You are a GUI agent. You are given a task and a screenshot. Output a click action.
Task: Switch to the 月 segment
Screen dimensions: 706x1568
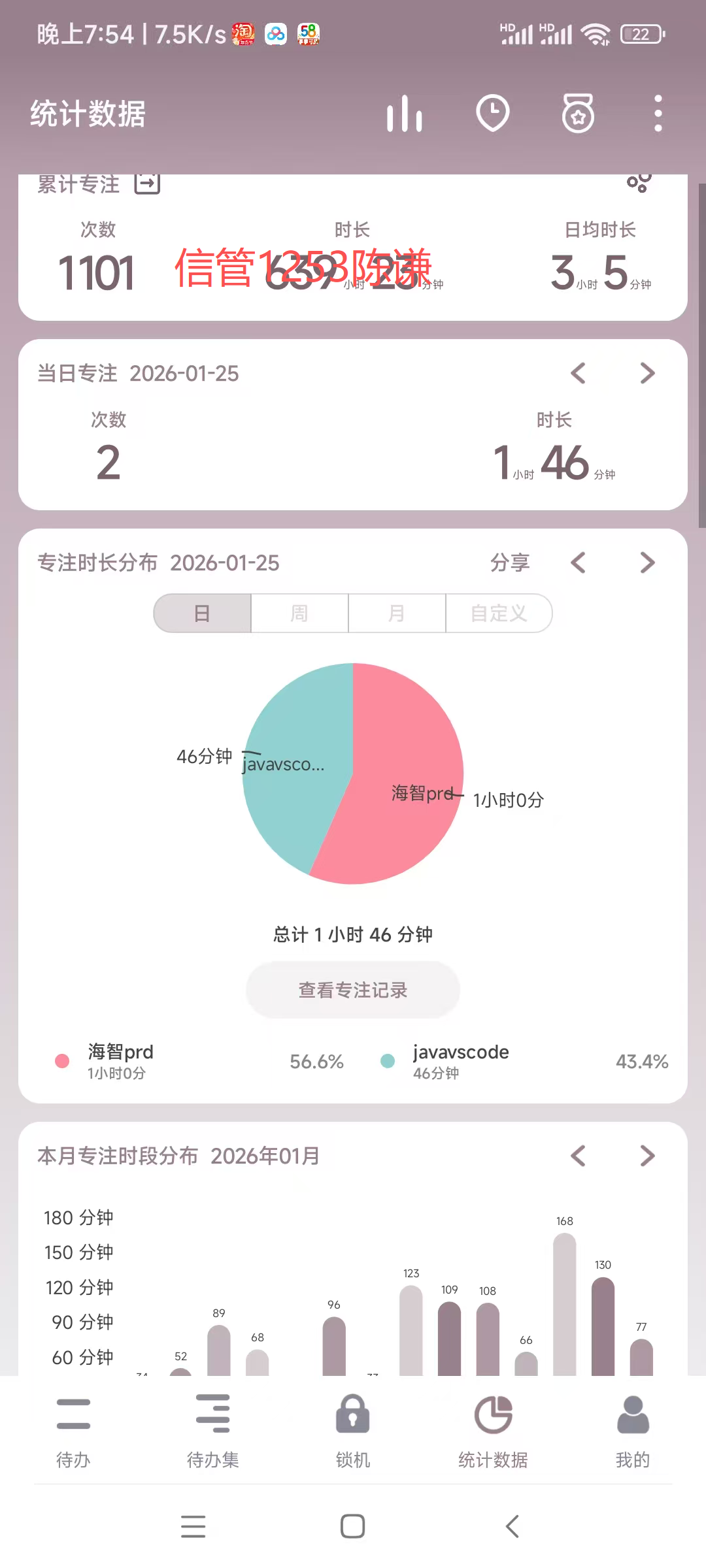click(x=397, y=613)
